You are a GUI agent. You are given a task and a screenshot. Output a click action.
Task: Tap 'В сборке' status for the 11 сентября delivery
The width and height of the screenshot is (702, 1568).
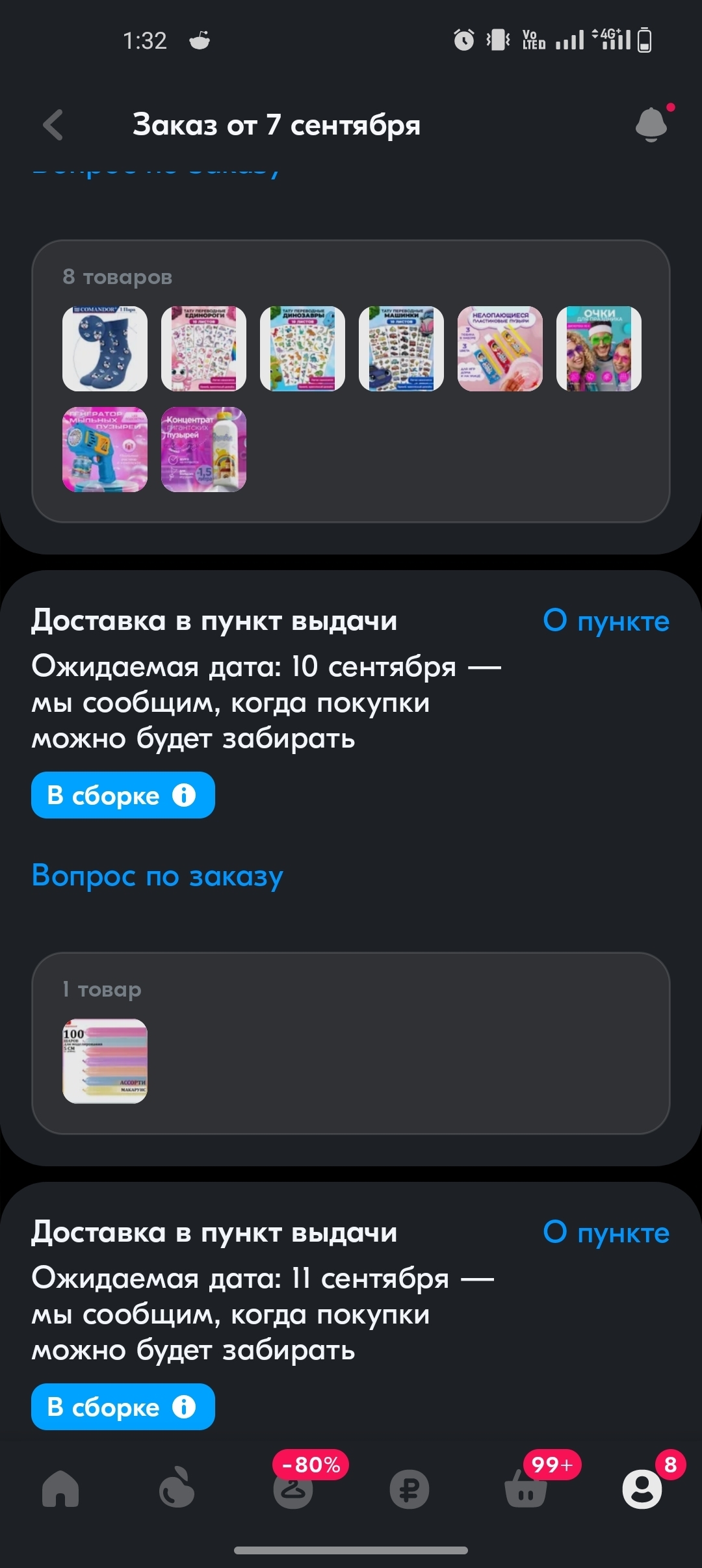pyautogui.click(x=123, y=1407)
